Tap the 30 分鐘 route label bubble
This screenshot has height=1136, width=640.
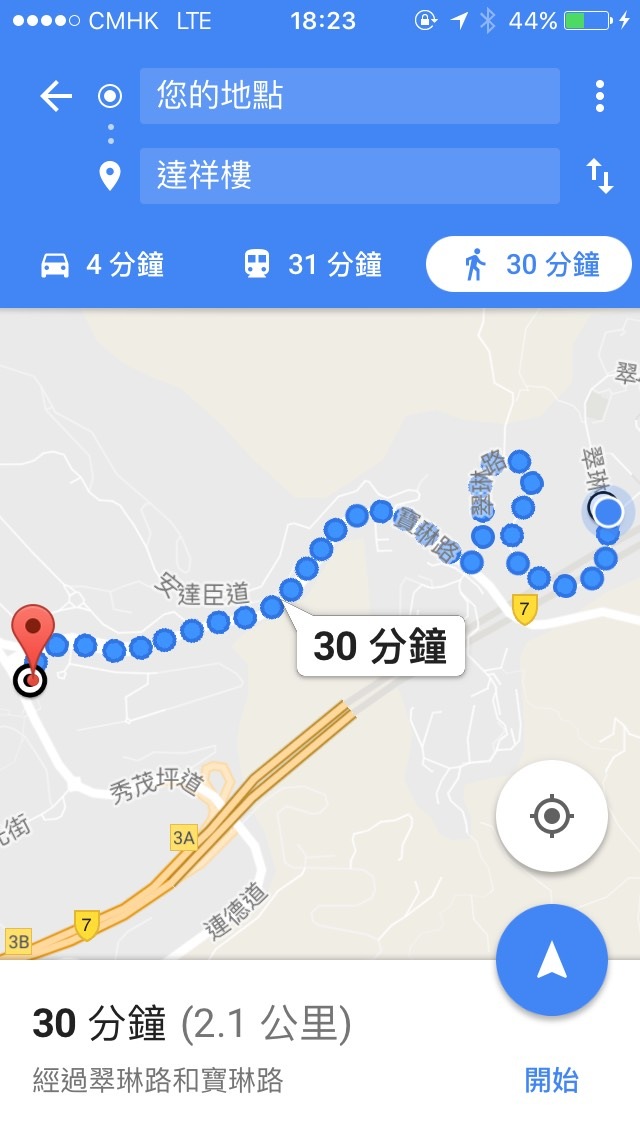click(381, 646)
